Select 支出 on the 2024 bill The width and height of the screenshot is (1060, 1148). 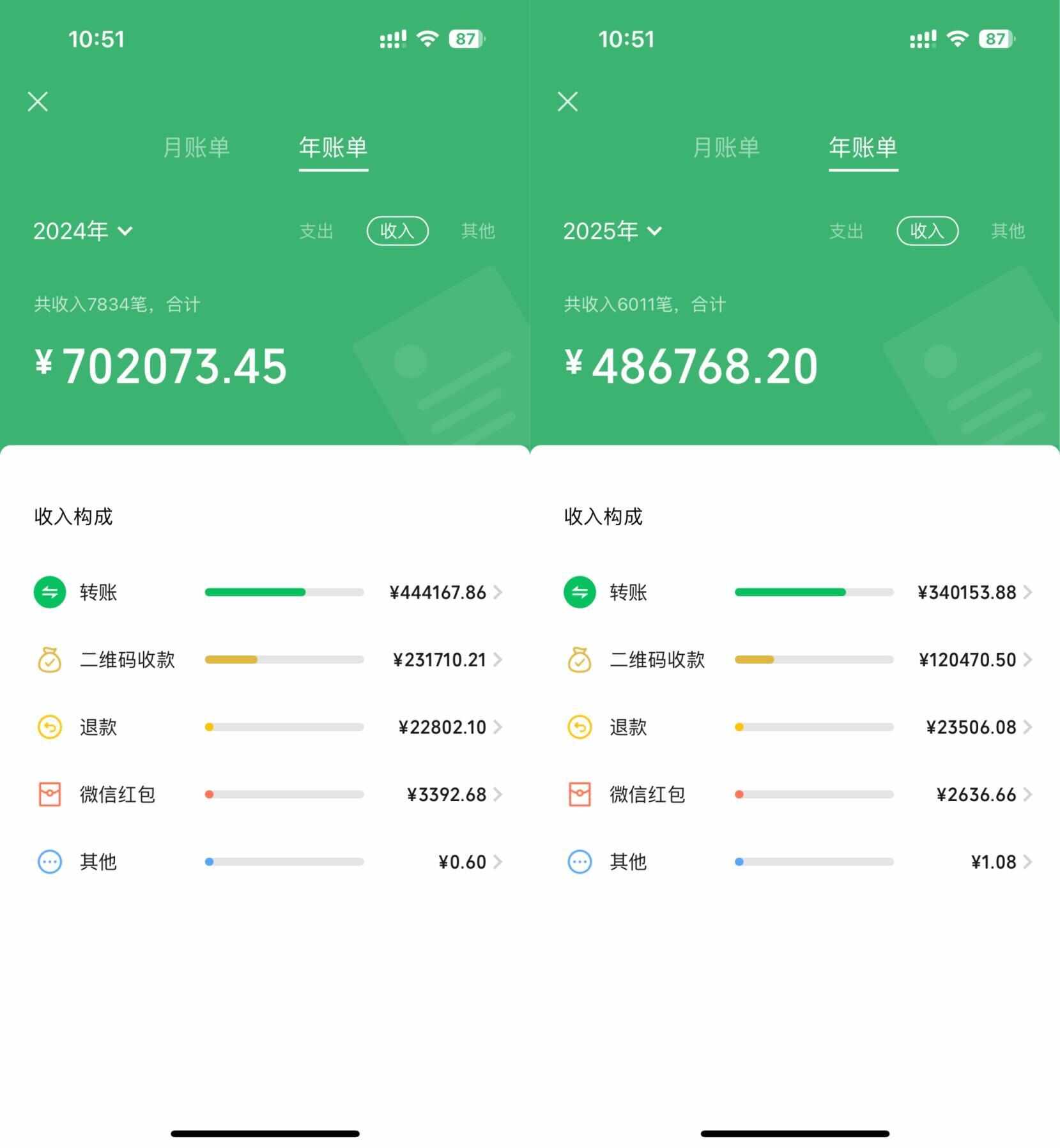click(316, 231)
